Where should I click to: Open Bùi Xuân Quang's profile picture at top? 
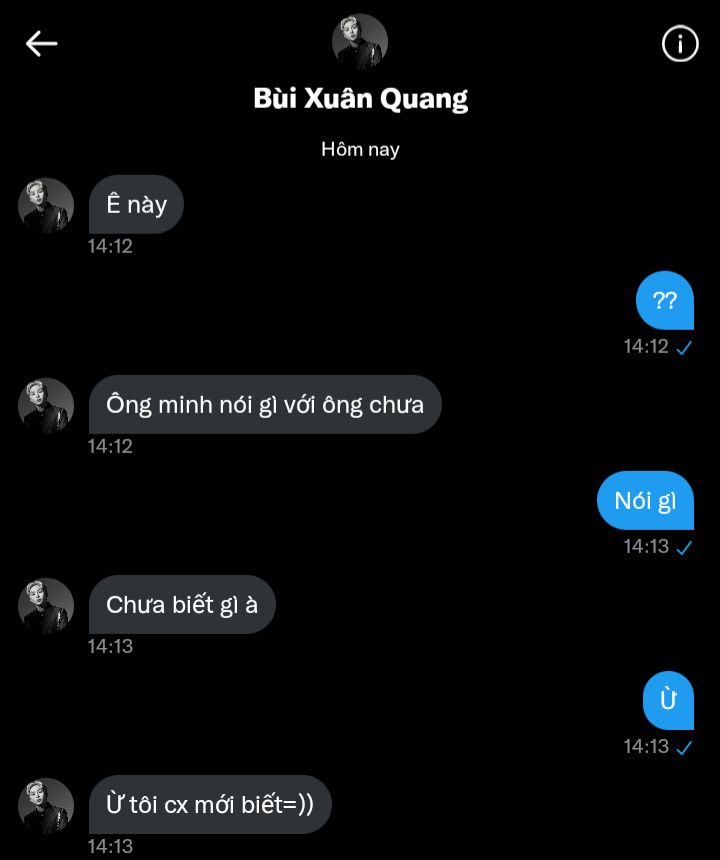360,42
